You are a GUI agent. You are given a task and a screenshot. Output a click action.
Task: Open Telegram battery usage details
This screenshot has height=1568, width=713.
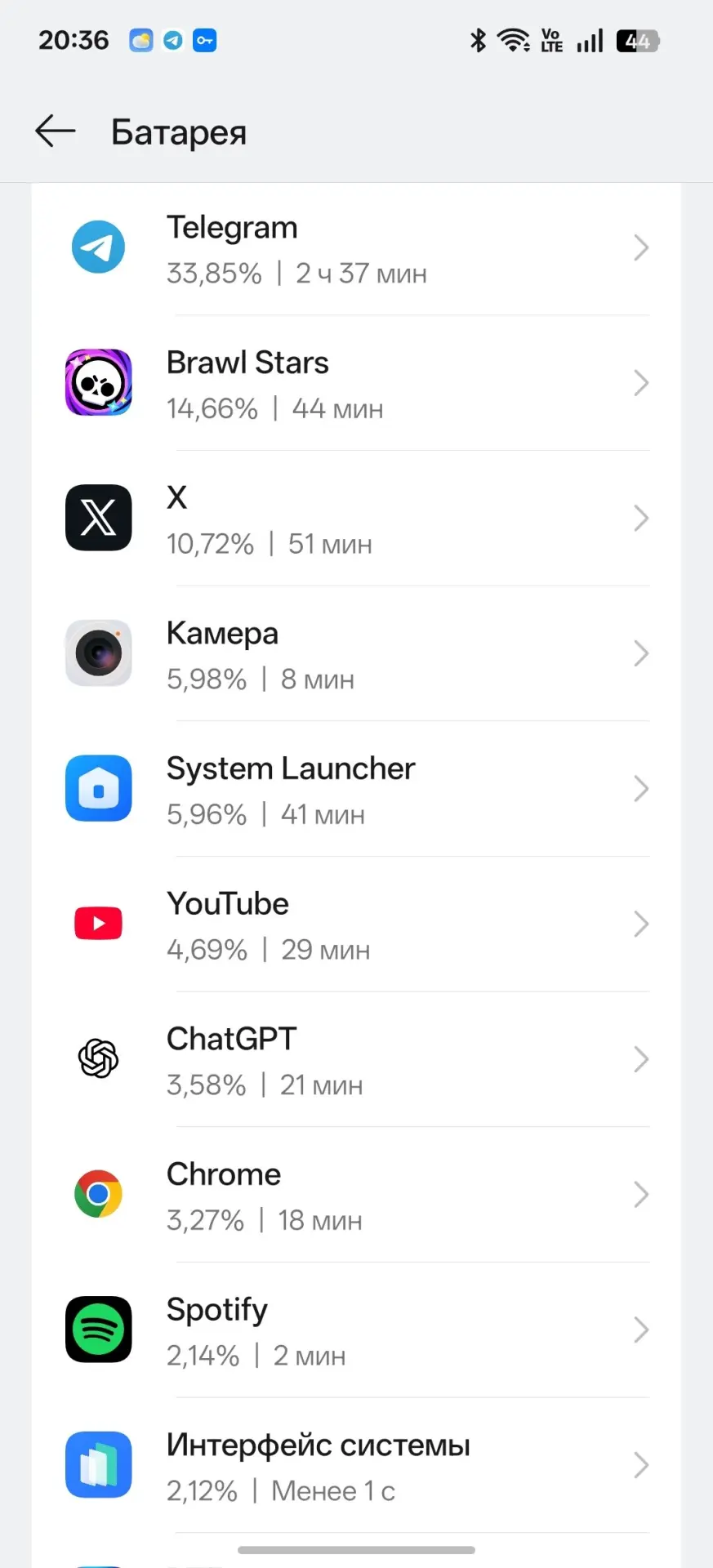click(x=356, y=248)
